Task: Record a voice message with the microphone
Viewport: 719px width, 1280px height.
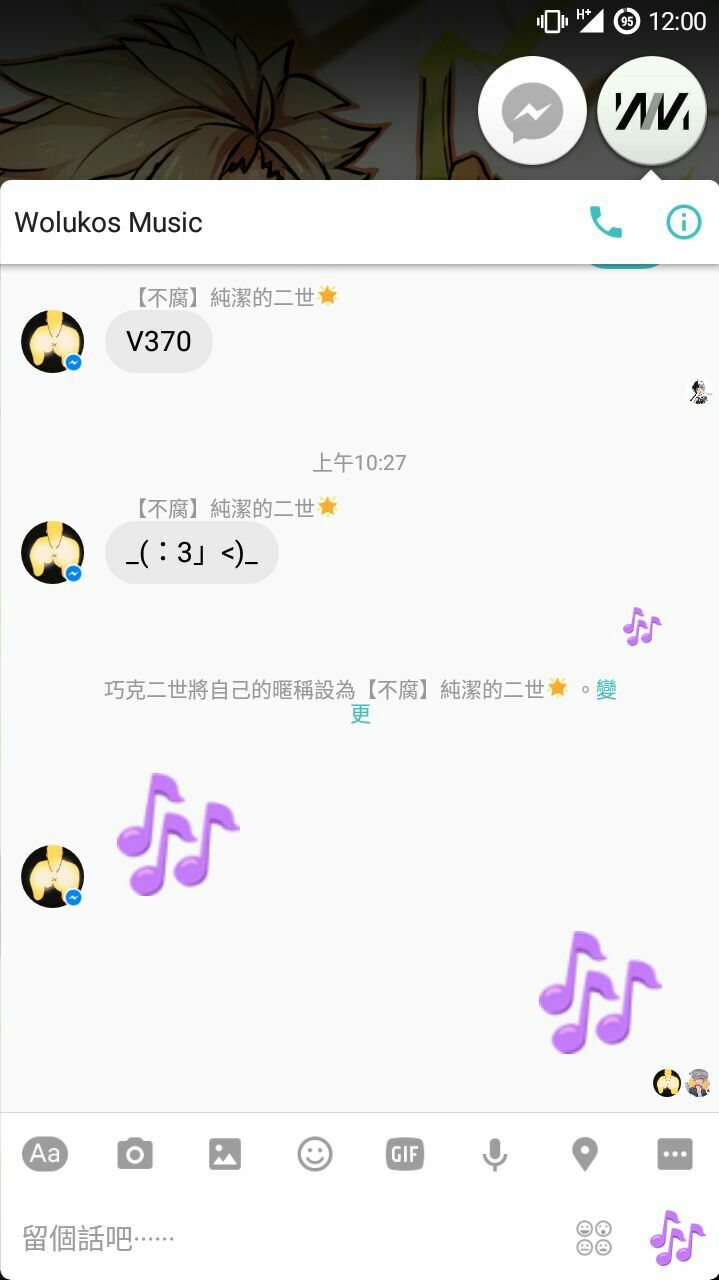Action: [x=494, y=1154]
